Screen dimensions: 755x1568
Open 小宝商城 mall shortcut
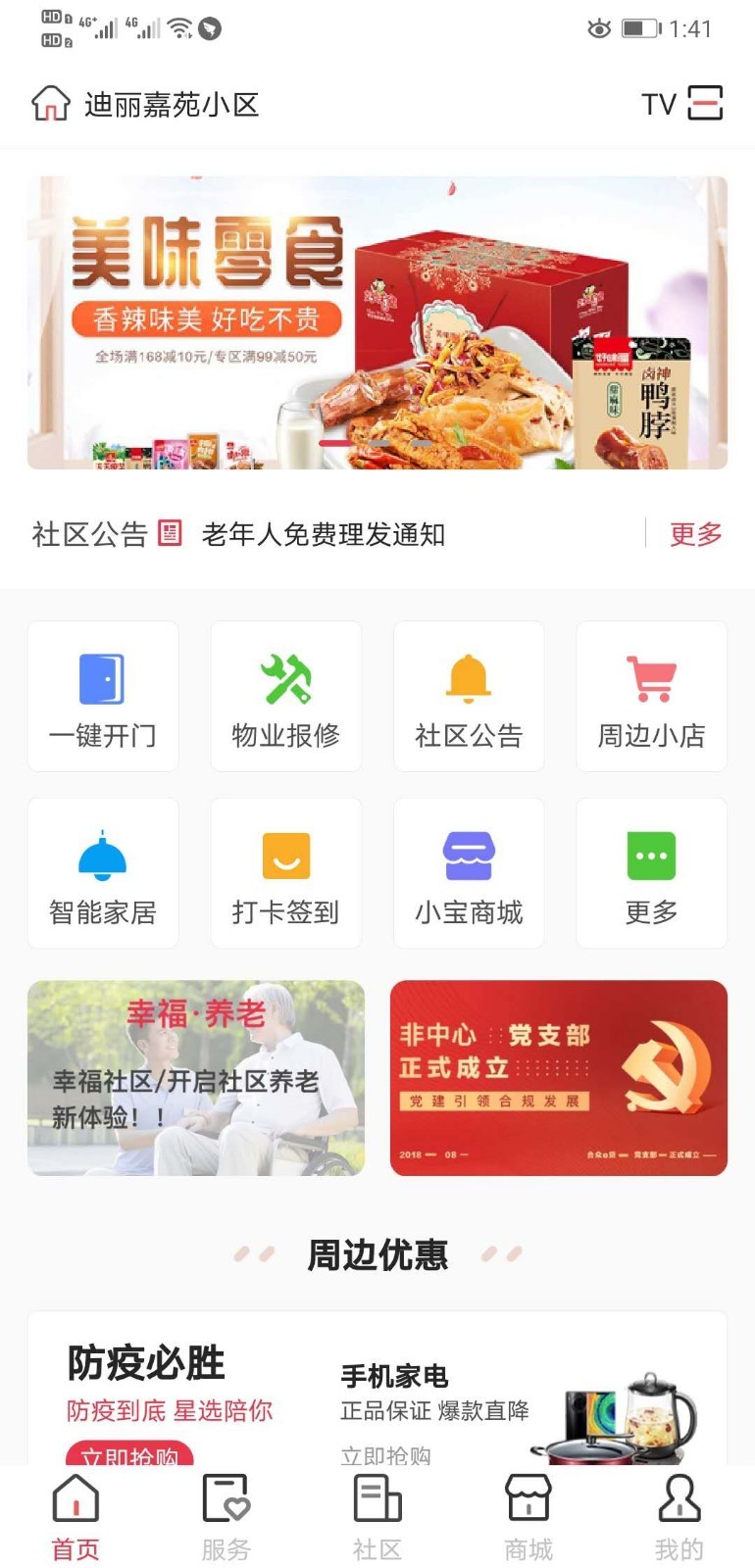tap(469, 873)
